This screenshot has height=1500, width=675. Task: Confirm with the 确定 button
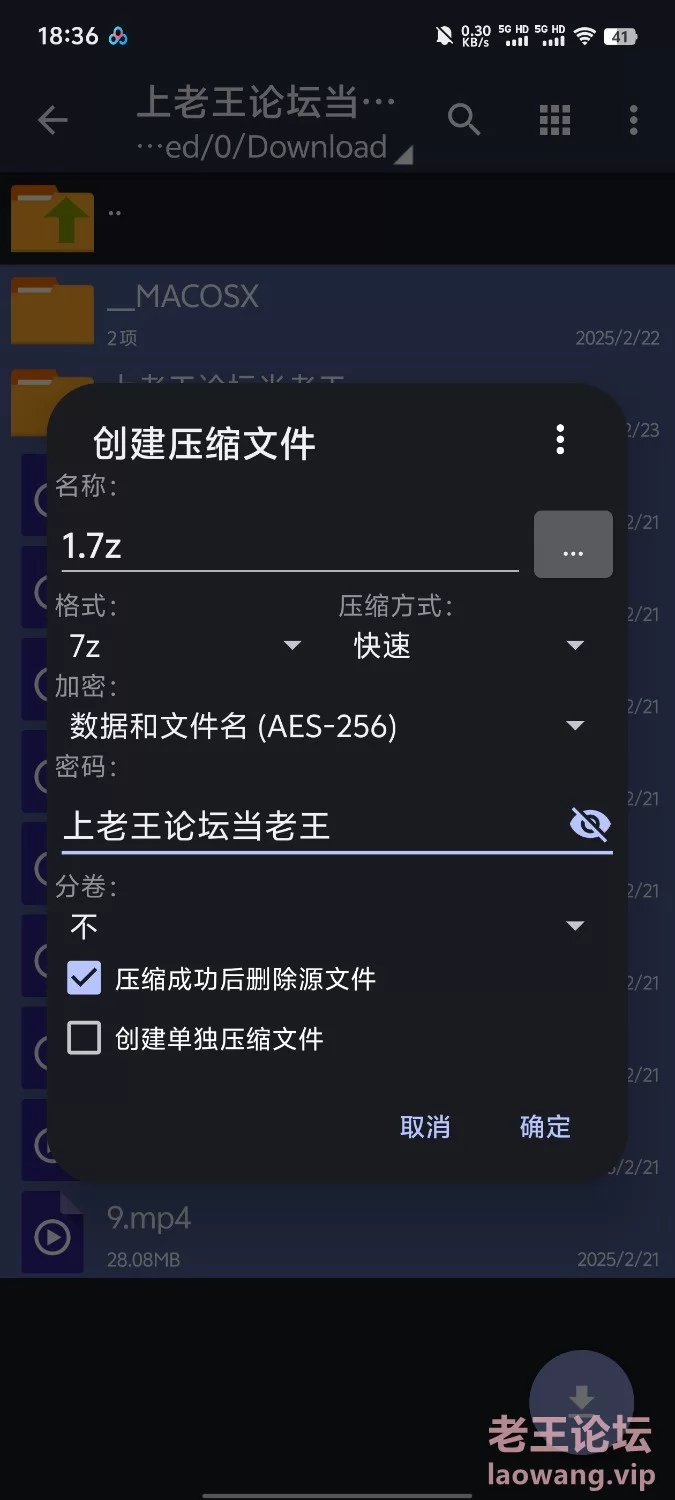(545, 1127)
